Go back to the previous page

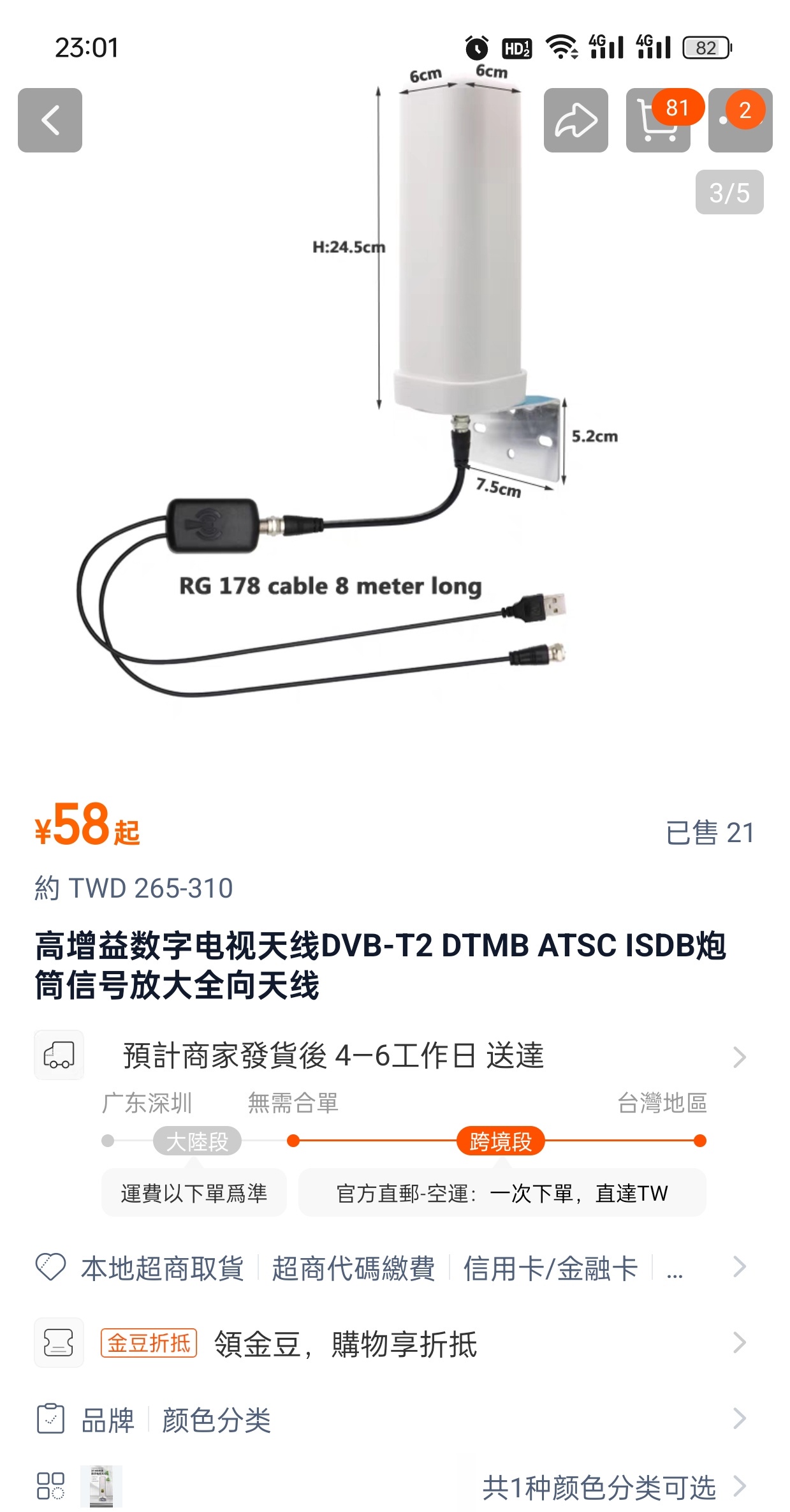50,120
